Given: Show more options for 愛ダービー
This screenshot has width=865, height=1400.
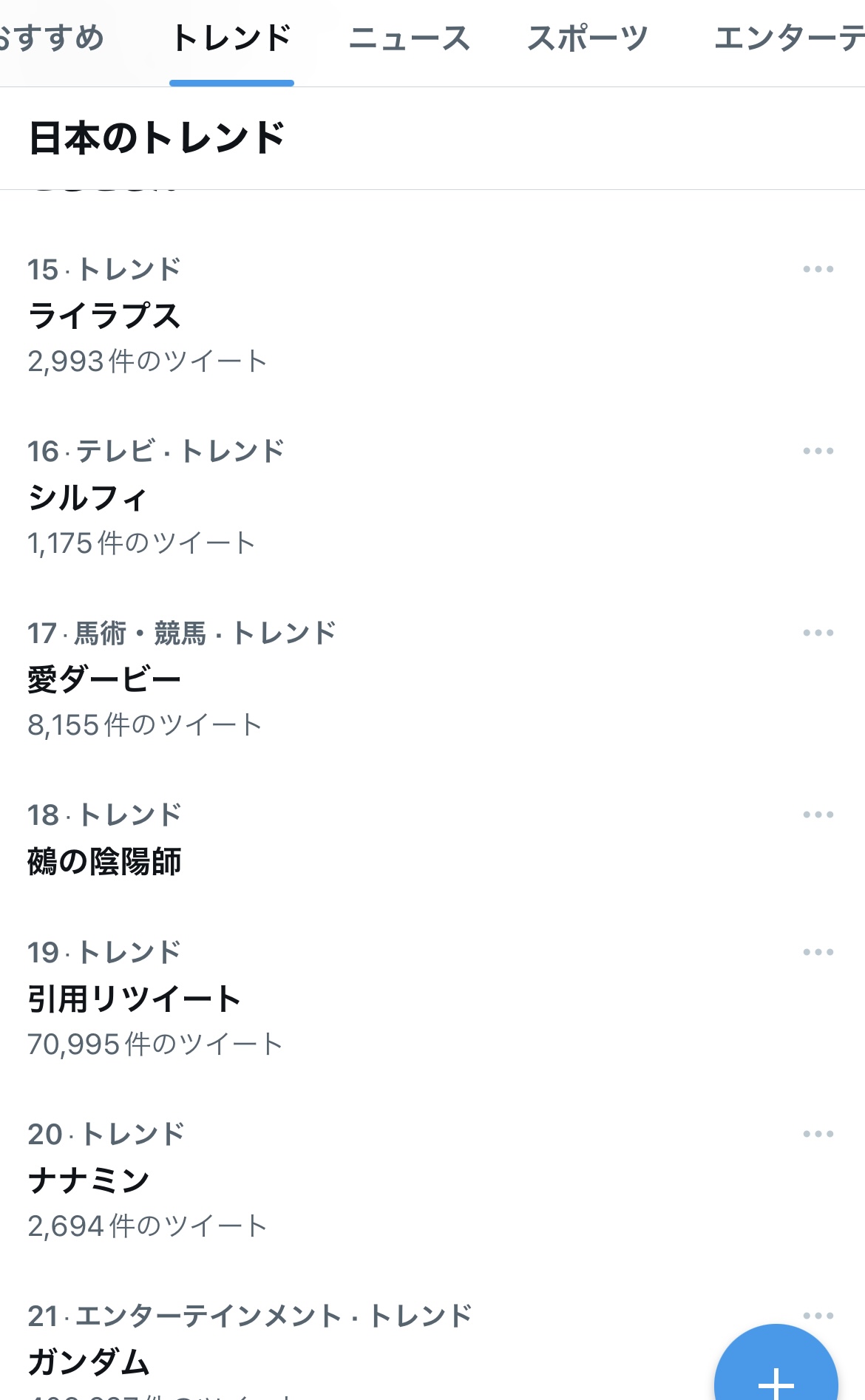Looking at the screenshot, I should coord(818,633).
